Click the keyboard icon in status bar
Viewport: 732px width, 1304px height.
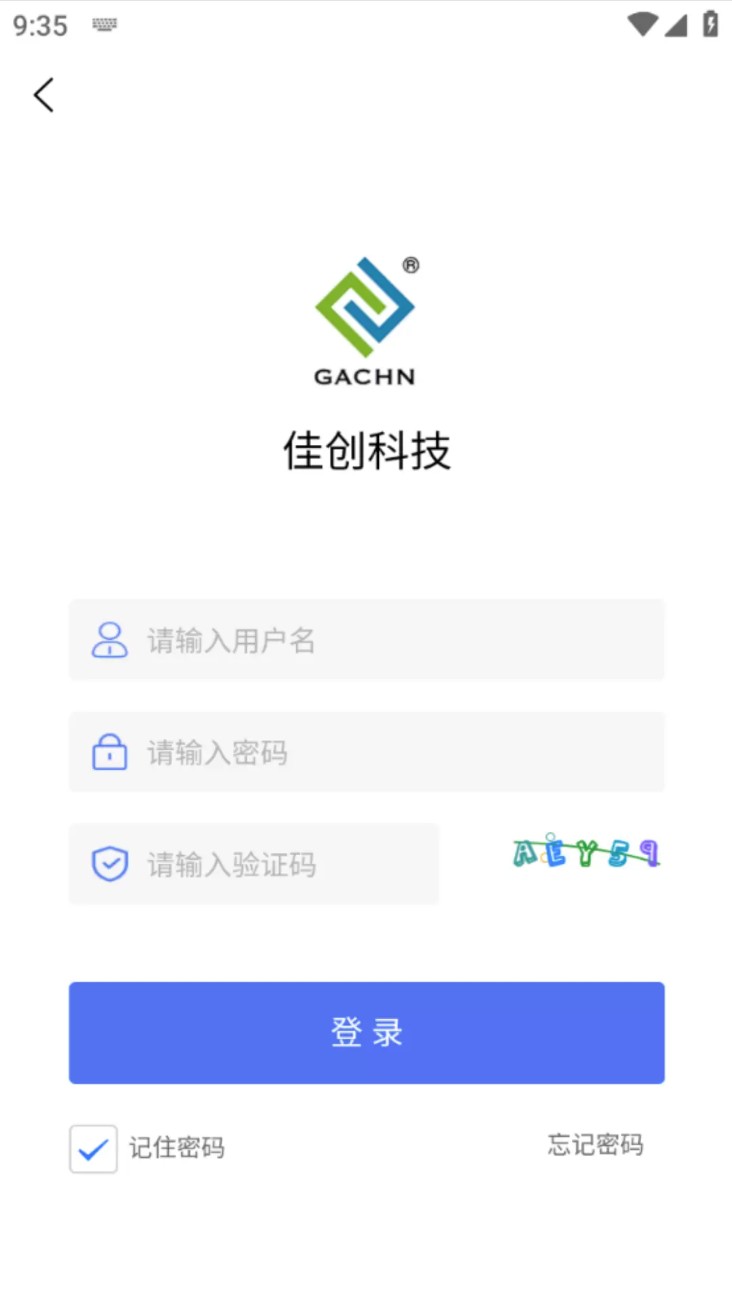click(104, 26)
